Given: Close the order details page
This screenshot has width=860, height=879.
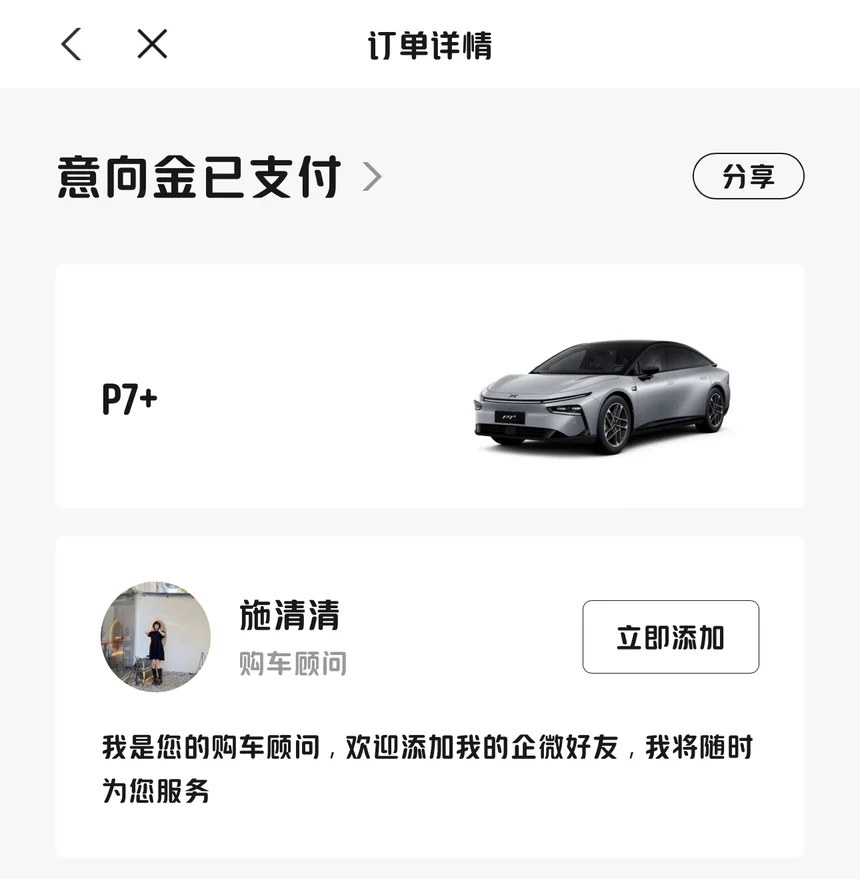Looking at the screenshot, I should pyautogui.click(x=152, y=44).
